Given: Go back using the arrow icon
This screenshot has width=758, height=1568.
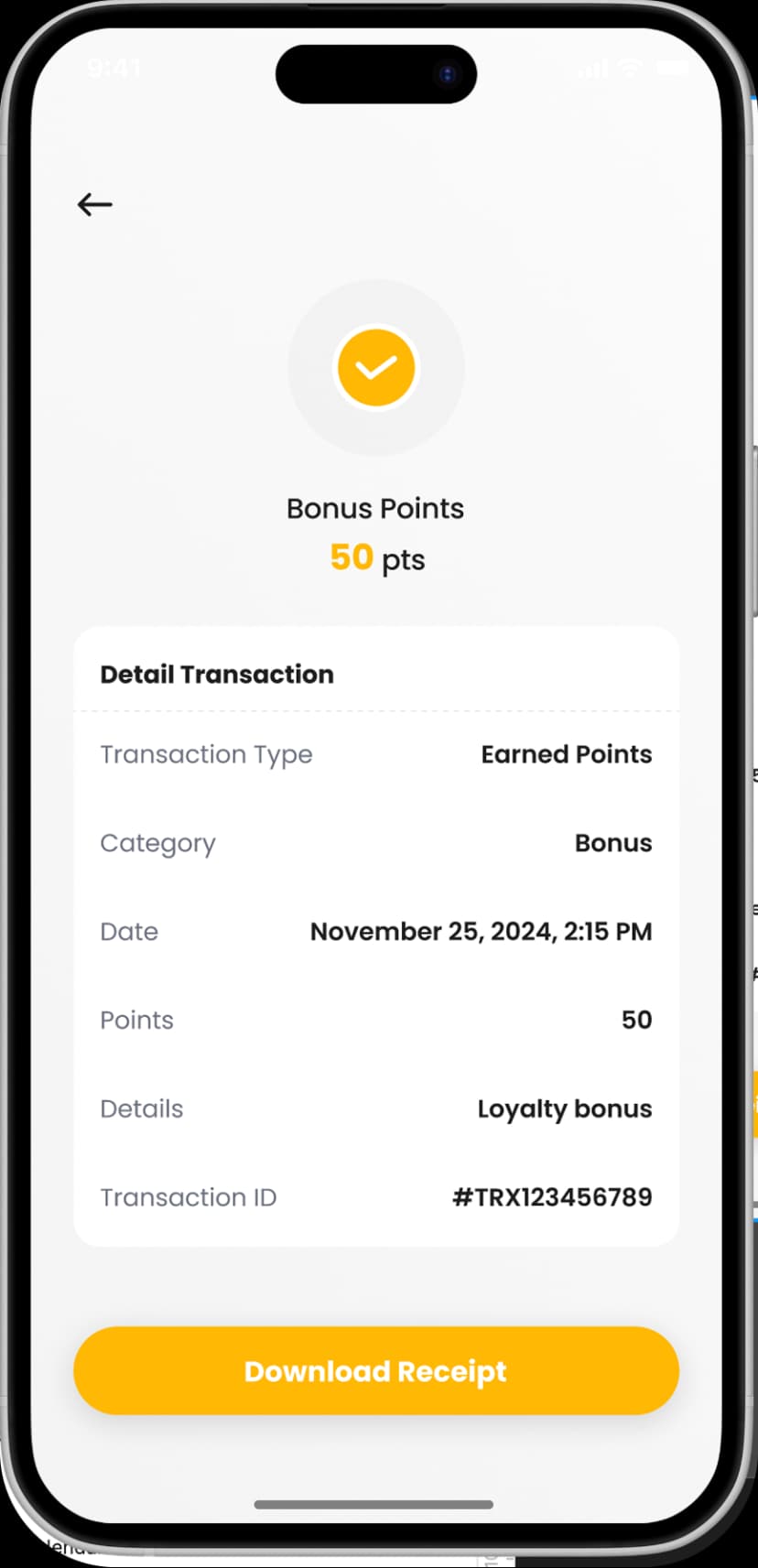Looking at the screenshot, I should 95,204.
